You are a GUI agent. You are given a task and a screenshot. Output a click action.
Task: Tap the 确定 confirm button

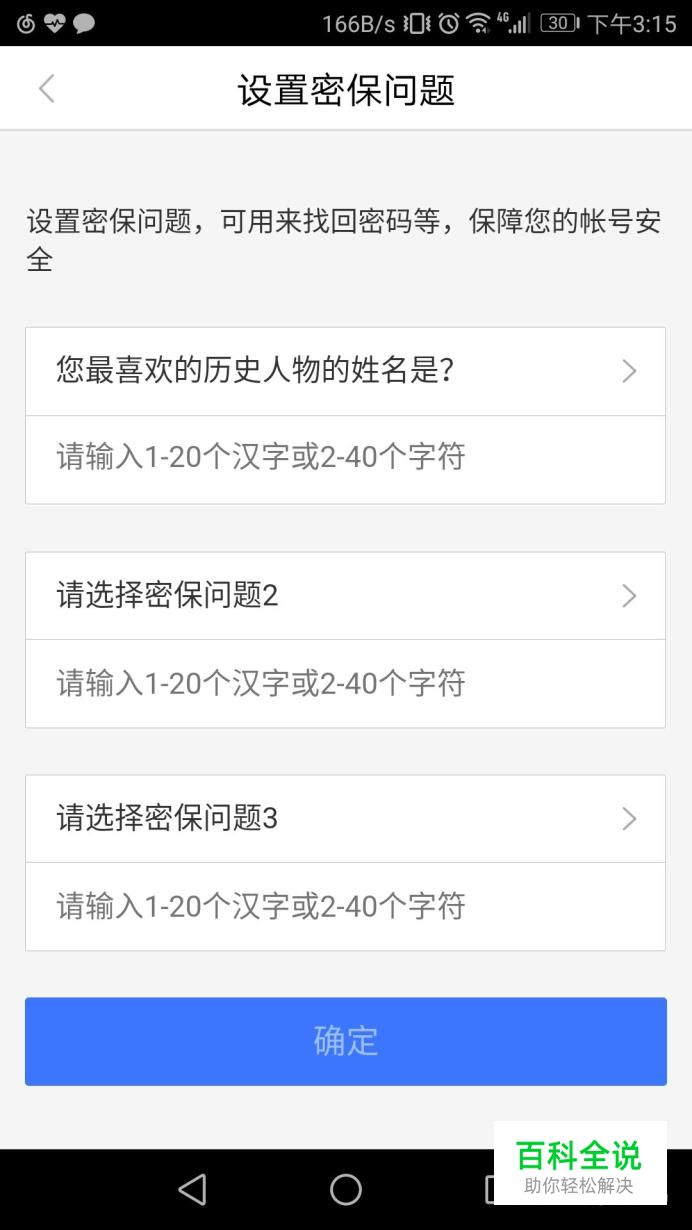346,1041
